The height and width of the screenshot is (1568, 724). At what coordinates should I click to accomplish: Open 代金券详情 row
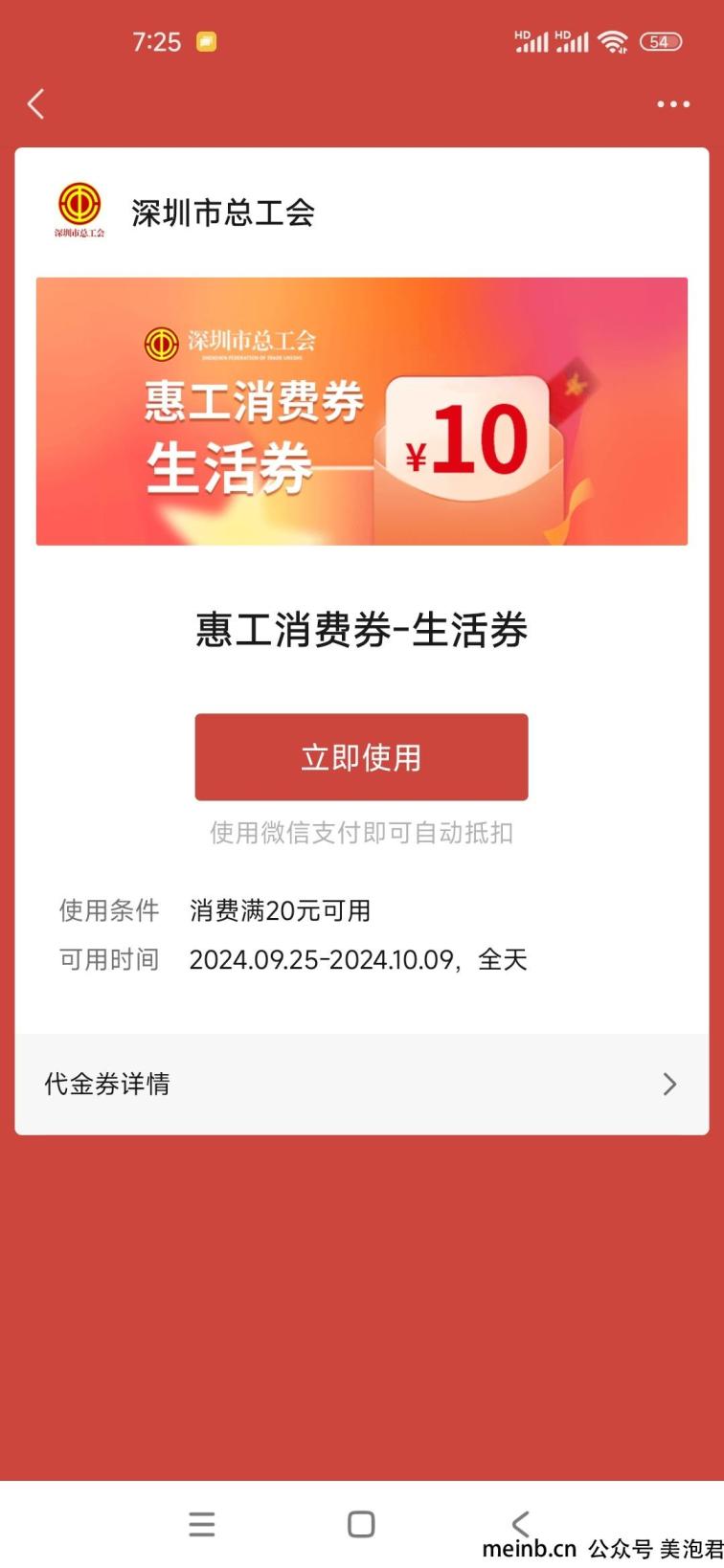(361, 1084)
